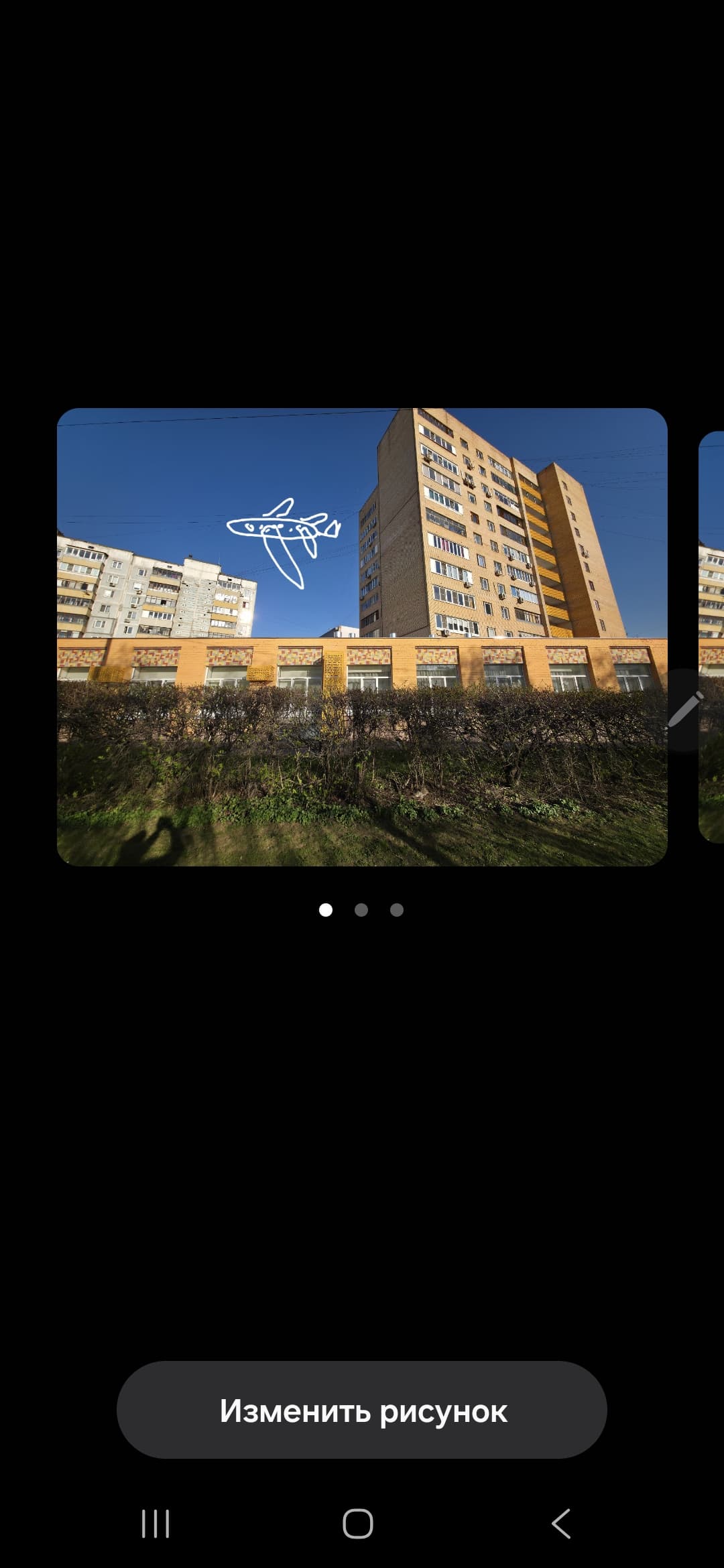
Task: Open the pencil edit icon
Action: pyautogui.click(x=685, y=710)
